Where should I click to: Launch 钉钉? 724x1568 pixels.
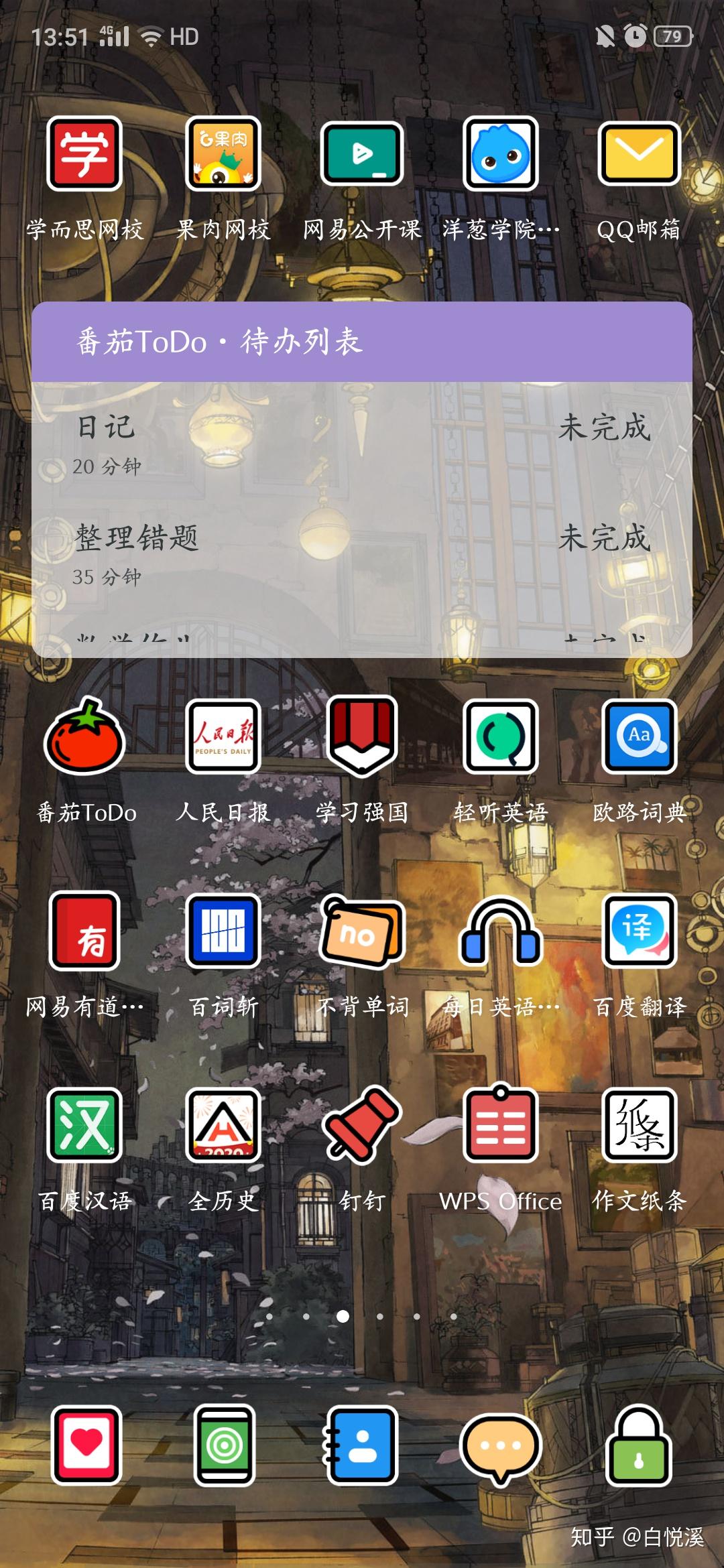(x=362, y=1126)
